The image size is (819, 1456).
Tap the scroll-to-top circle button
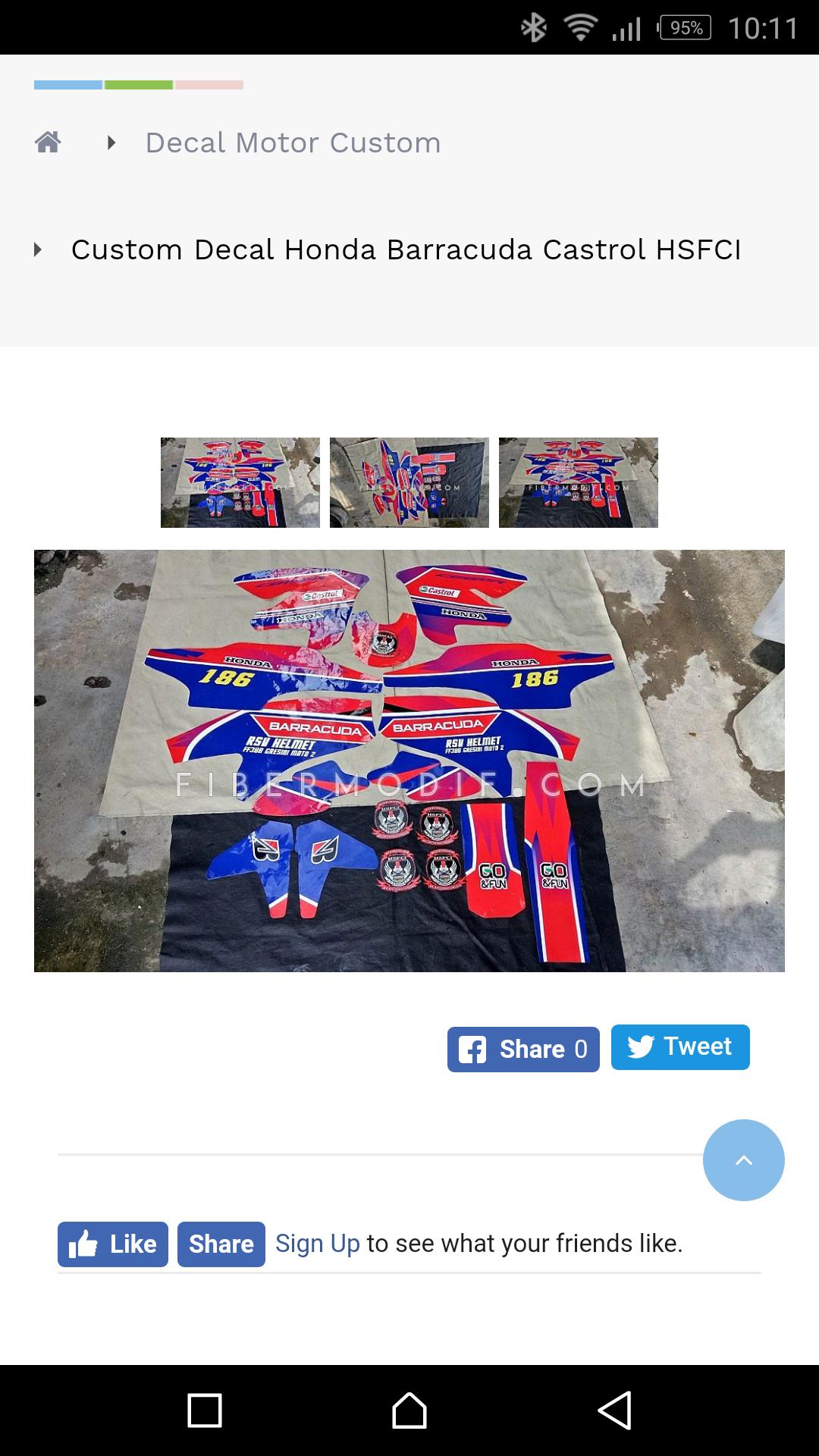coord(744,1160)
